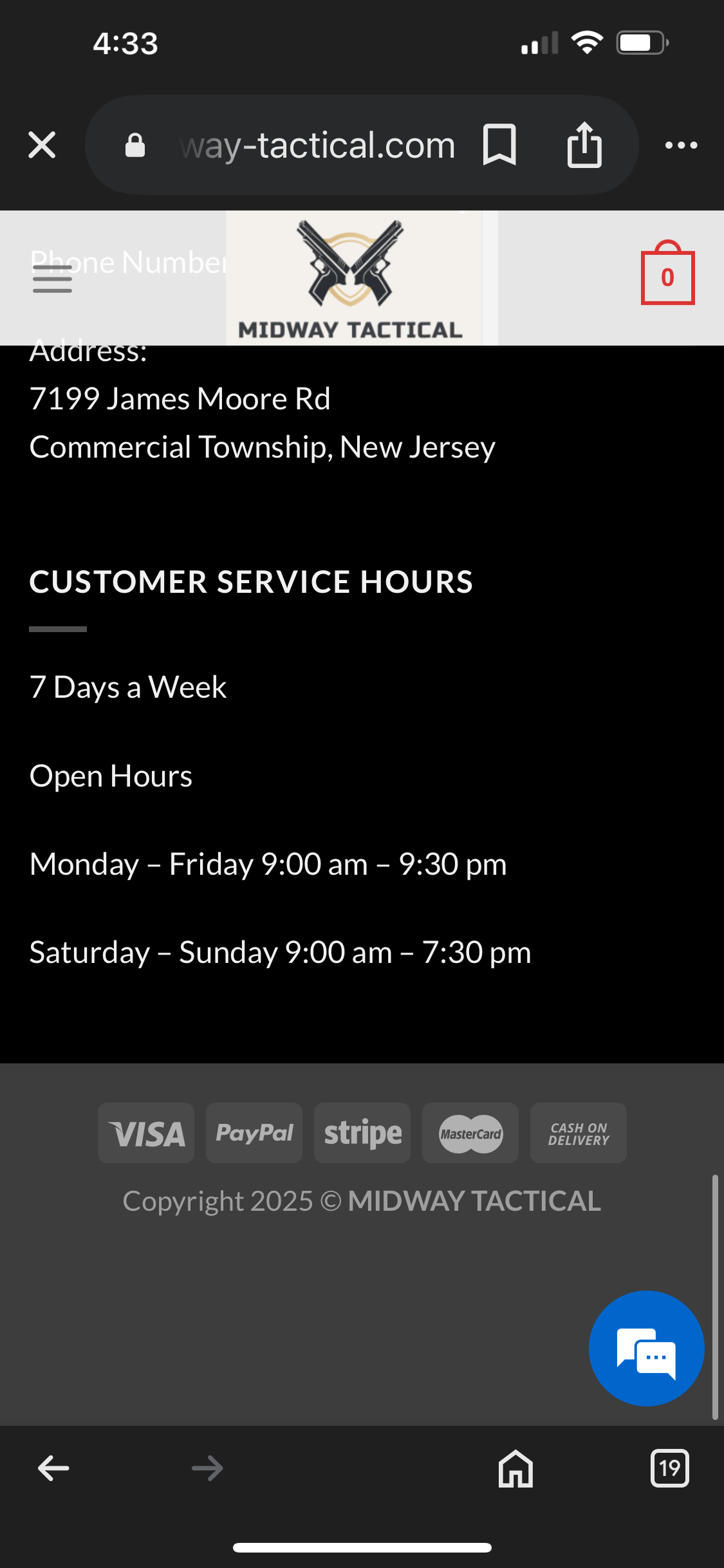Go back to the previous page
The height and width of the screenshot is (1568, 724).
click(53, 1468)
